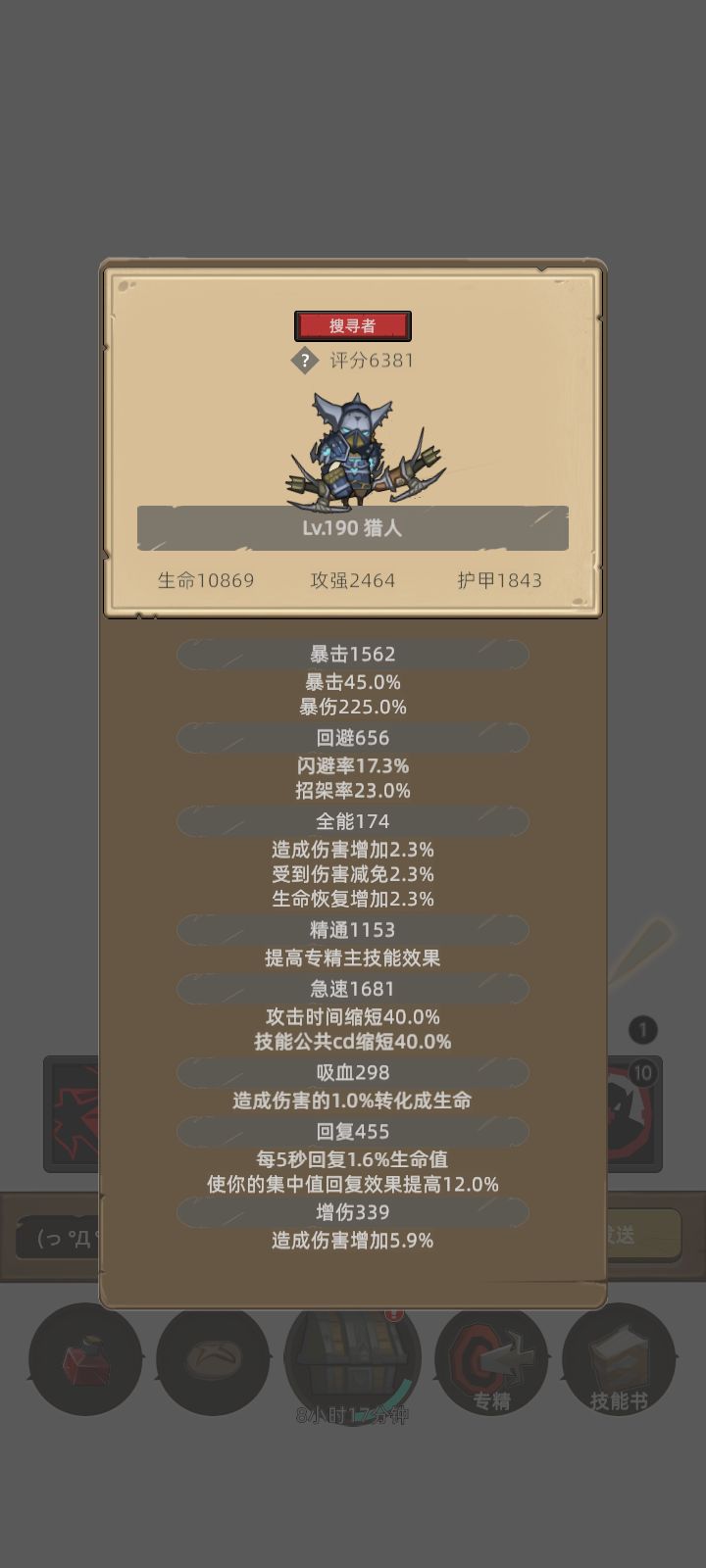Select the Lv.190 猎人 nameplate
The width and height of the screenshot is (706, 1568).
(353, 527)
